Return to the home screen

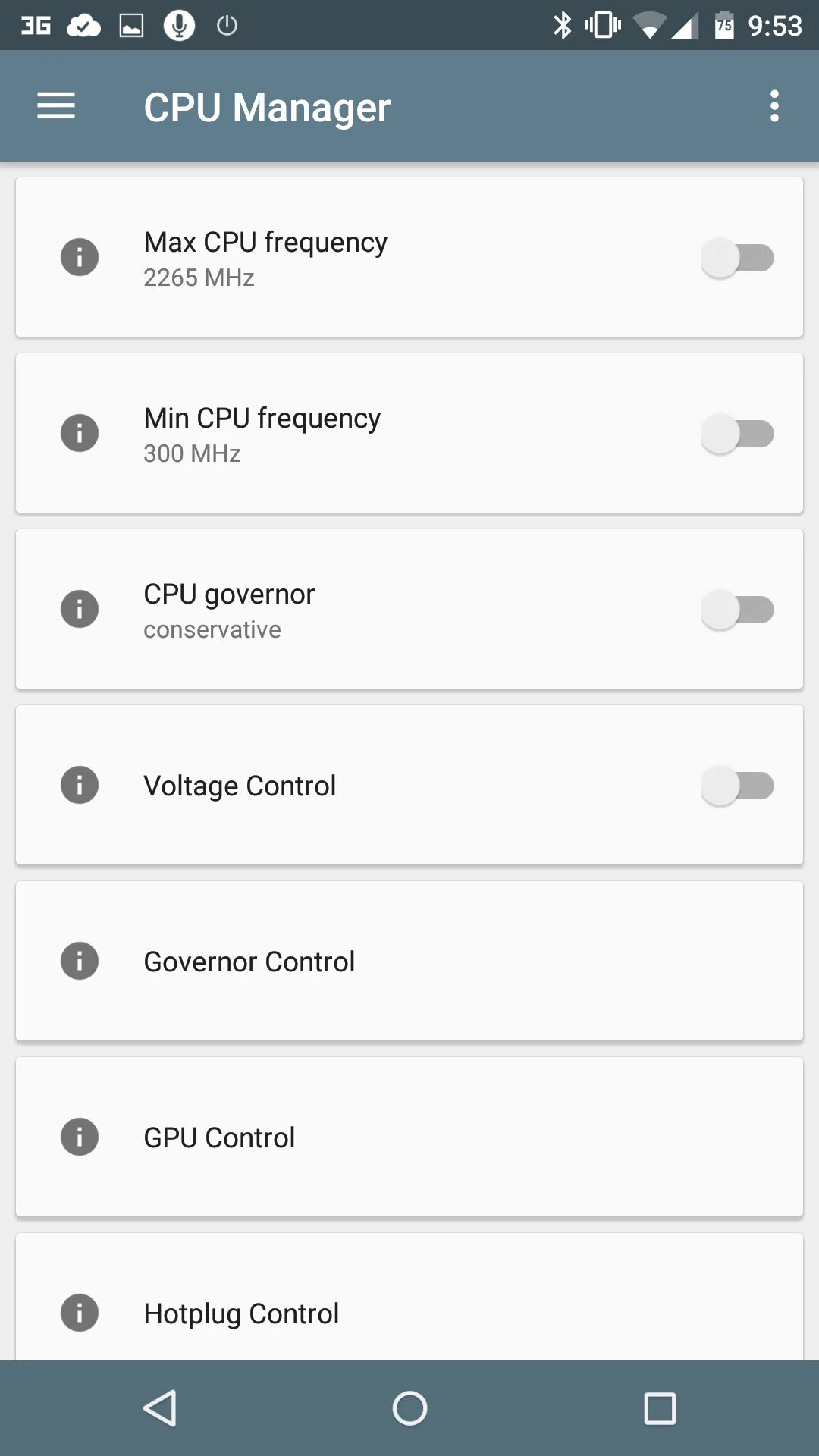[x=409, y=1408]
